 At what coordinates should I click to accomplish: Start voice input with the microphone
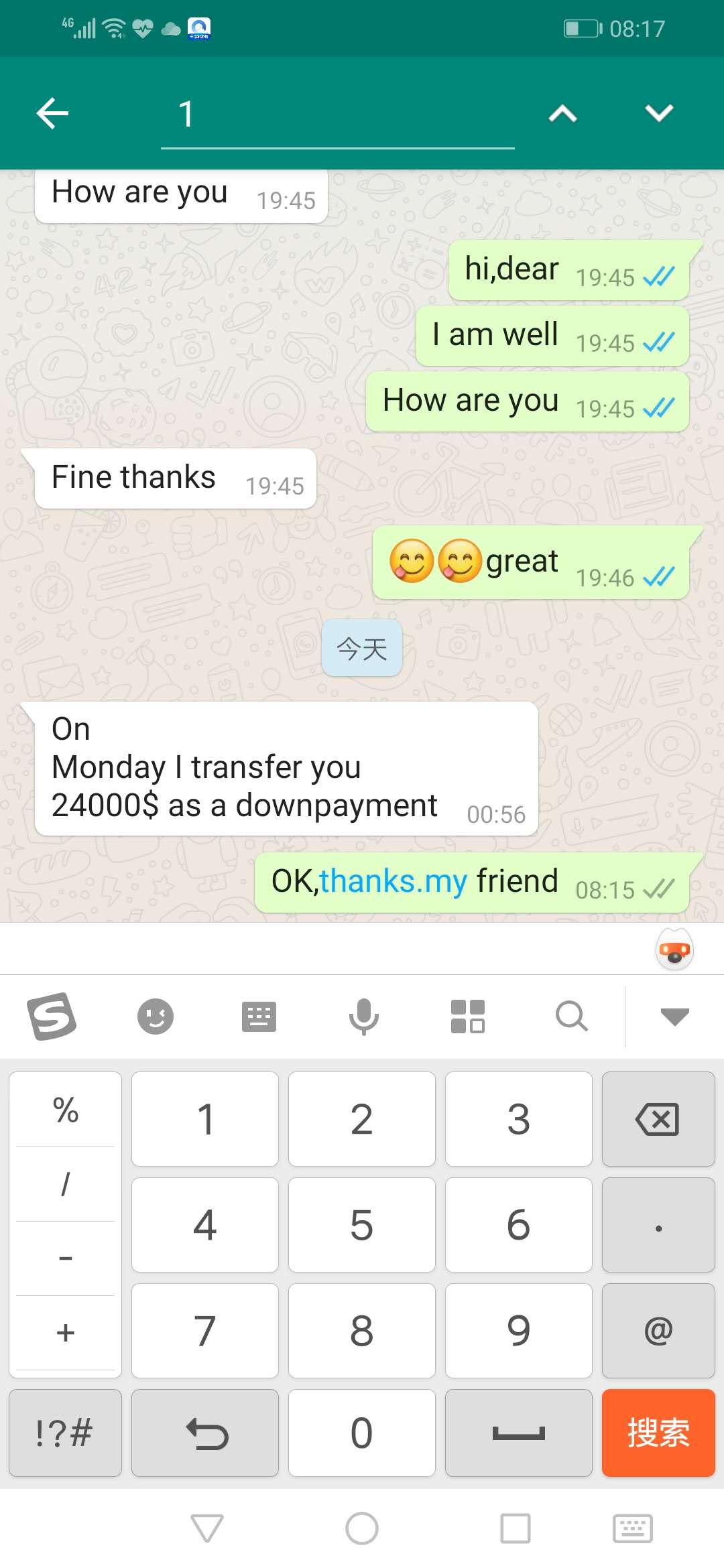coord(363,1017)
